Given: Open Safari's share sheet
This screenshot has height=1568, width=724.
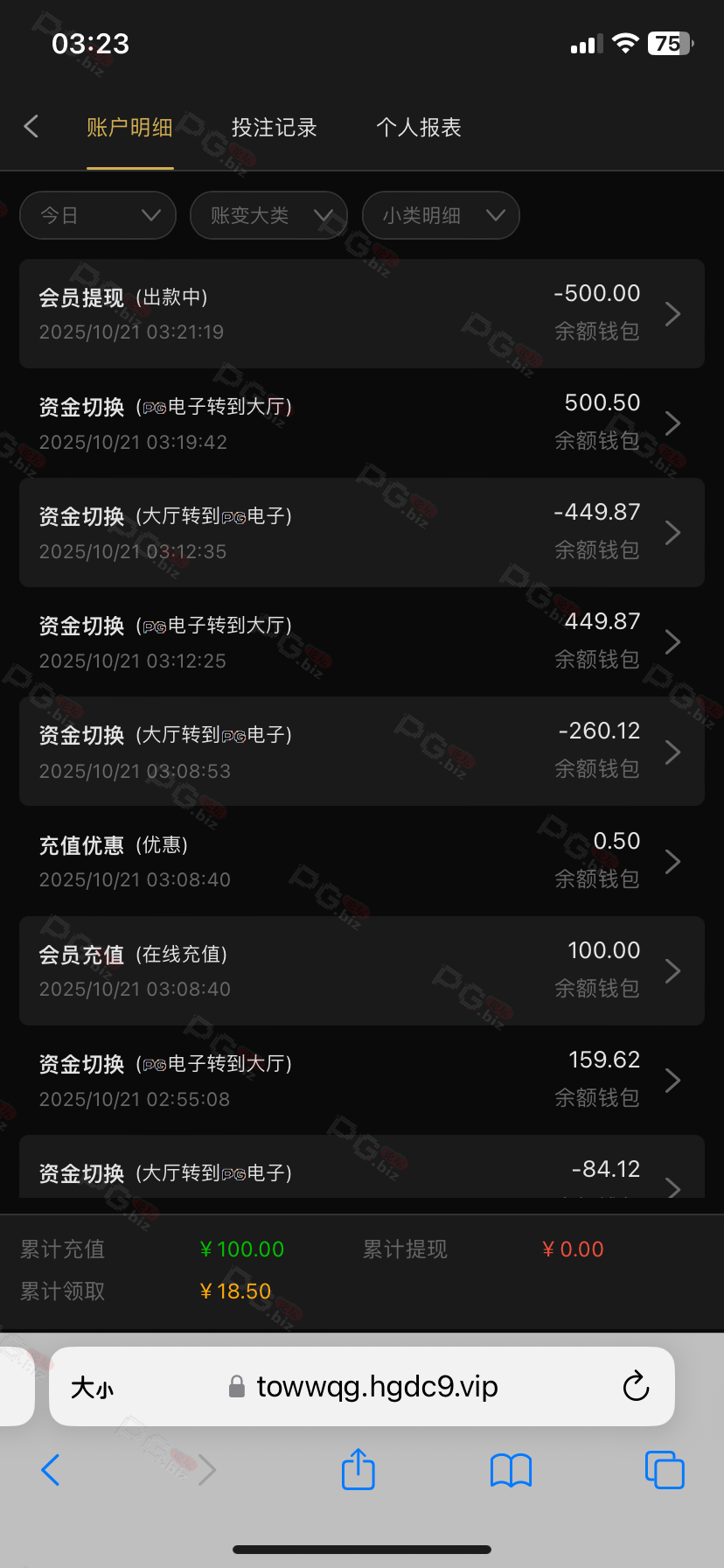Looking at the screenshot, I should (x=358, y=1469).
